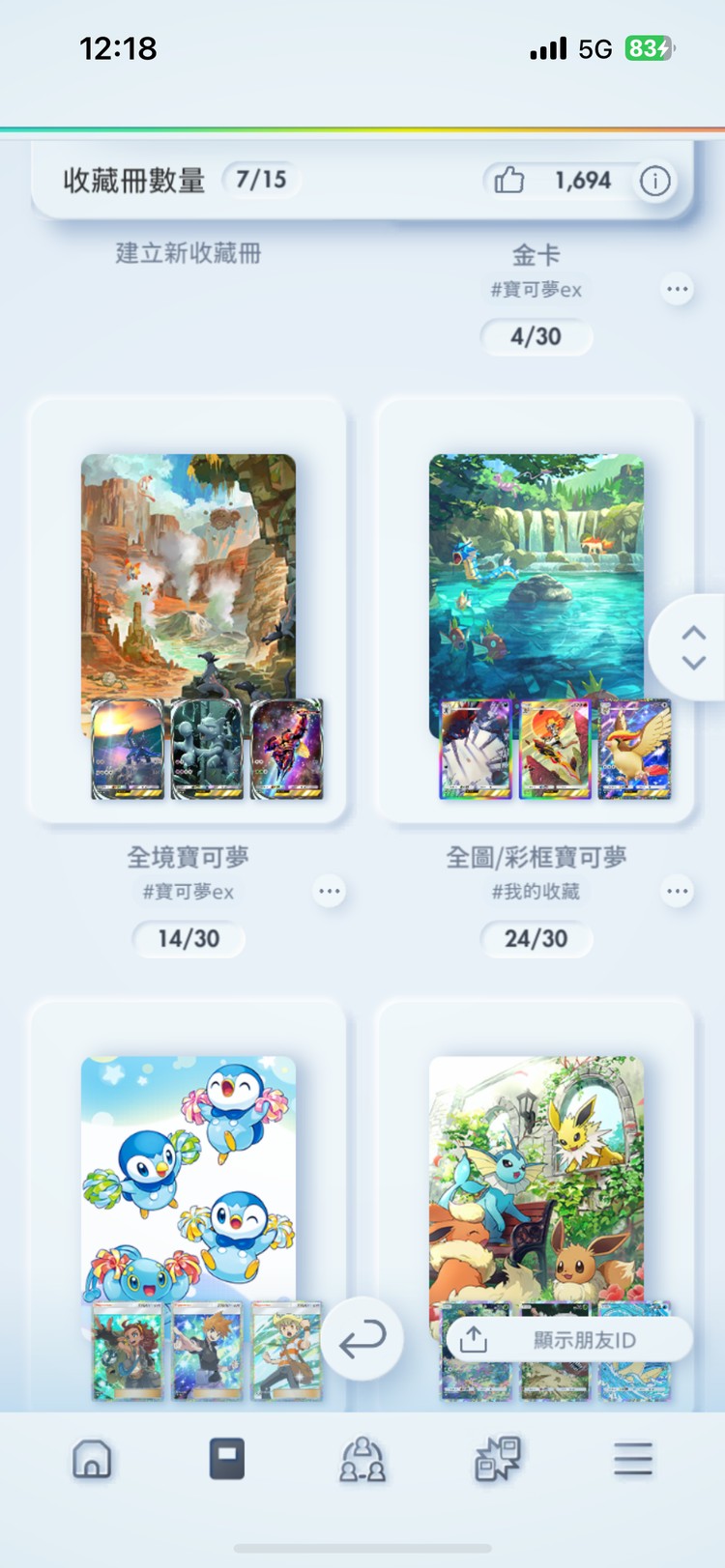The width and height of the screenshot is (725, 1568).
Task: Open the binder icon in bottom navigation
Action: point(227,1460)
